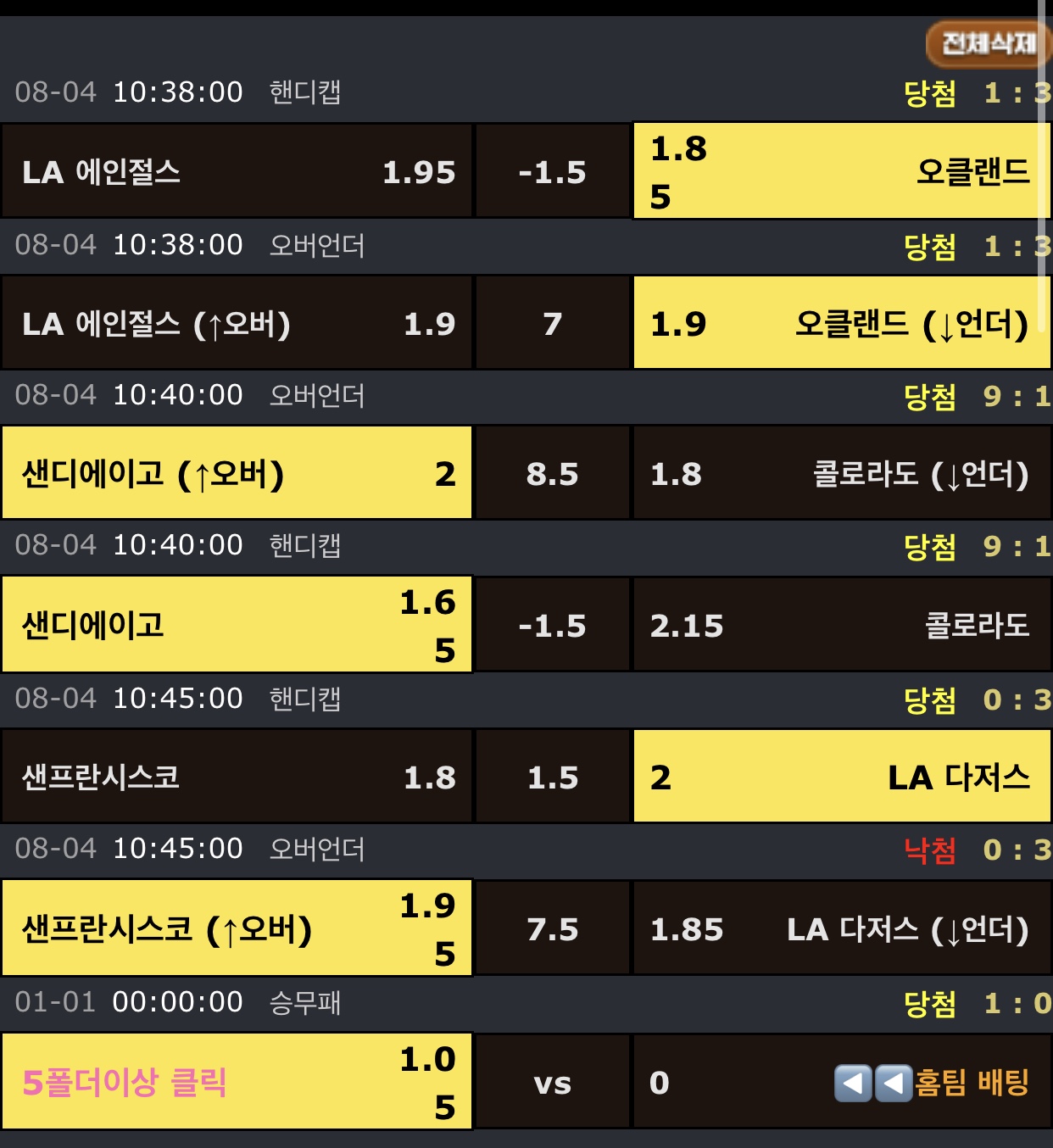The width and height of the screenshot is (1053, 1148).
Task: Select 오클랜드 handicap odds 1.85
Action: click(842, 171)
